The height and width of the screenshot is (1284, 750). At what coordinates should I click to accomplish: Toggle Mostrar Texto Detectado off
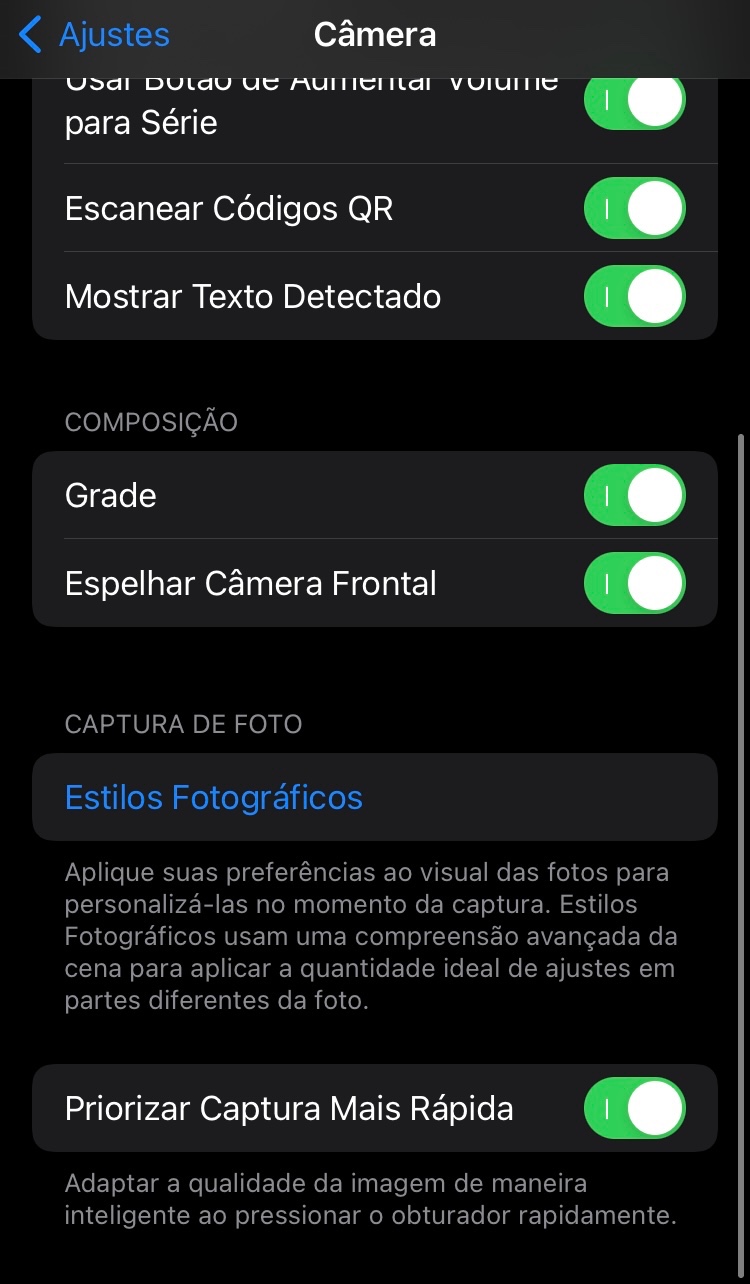click(634, 296)
